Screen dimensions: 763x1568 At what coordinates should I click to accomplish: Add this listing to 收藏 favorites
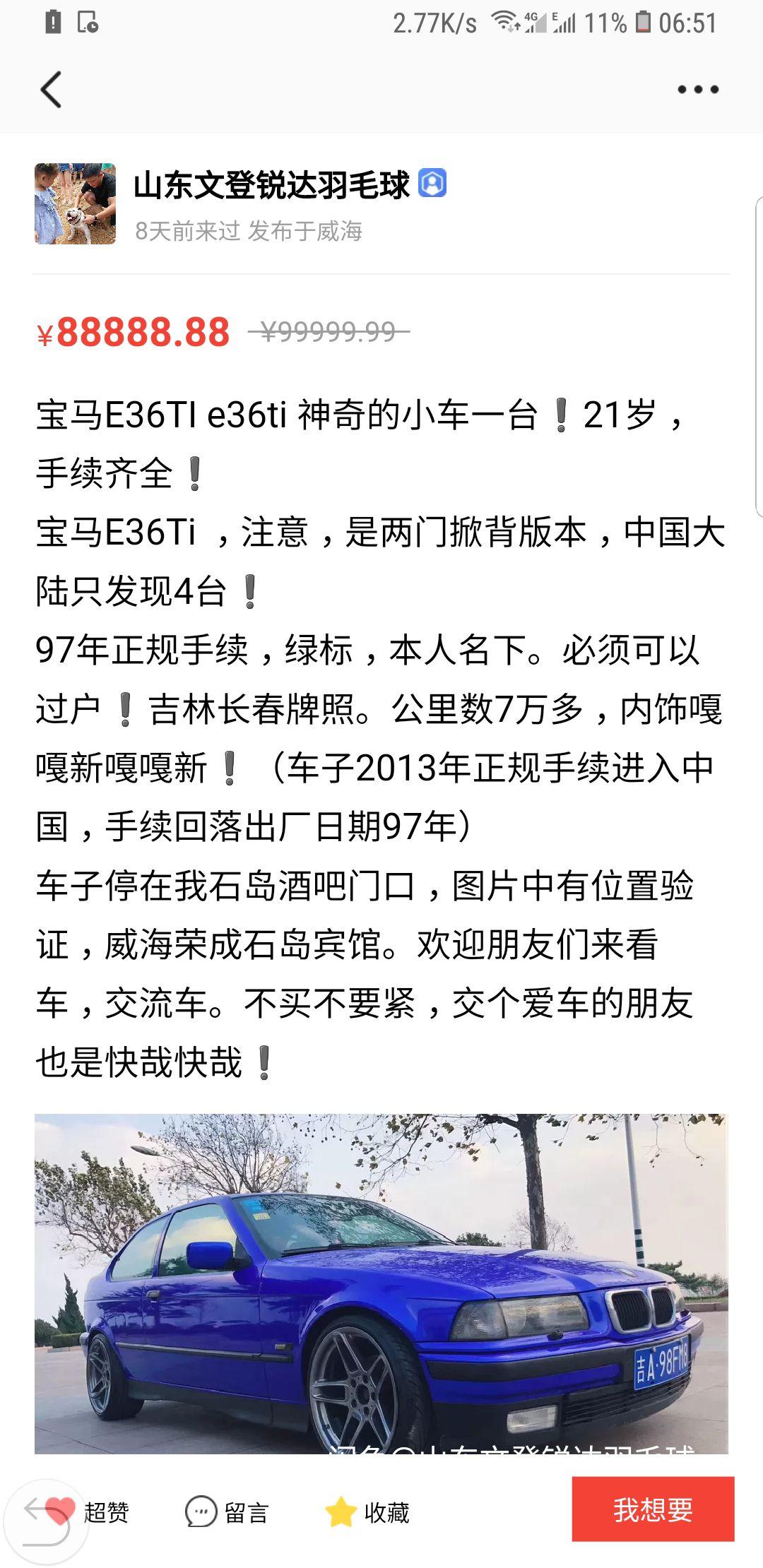tap(367, 1512)
